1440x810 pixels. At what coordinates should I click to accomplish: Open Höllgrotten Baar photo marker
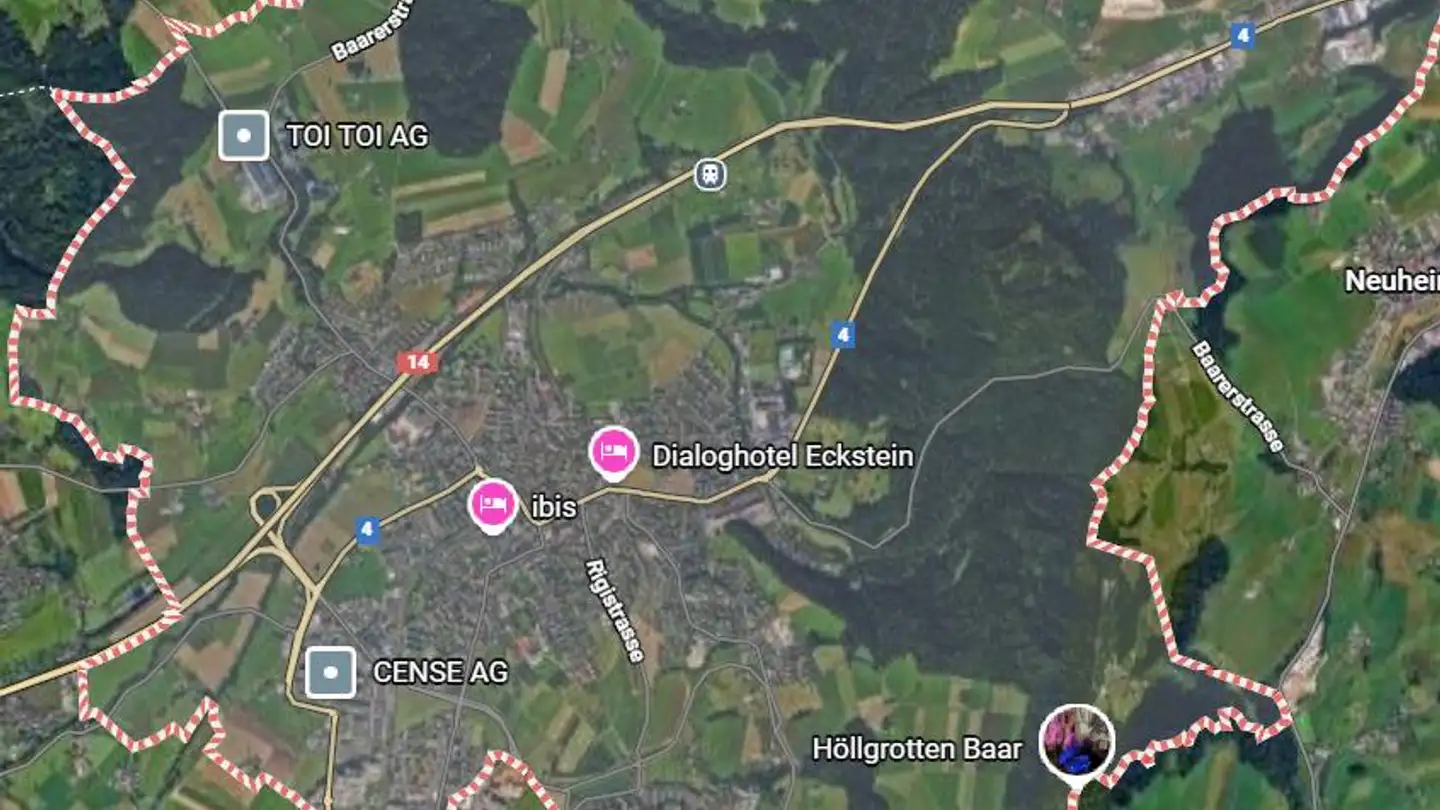[x=1076, y=741]
